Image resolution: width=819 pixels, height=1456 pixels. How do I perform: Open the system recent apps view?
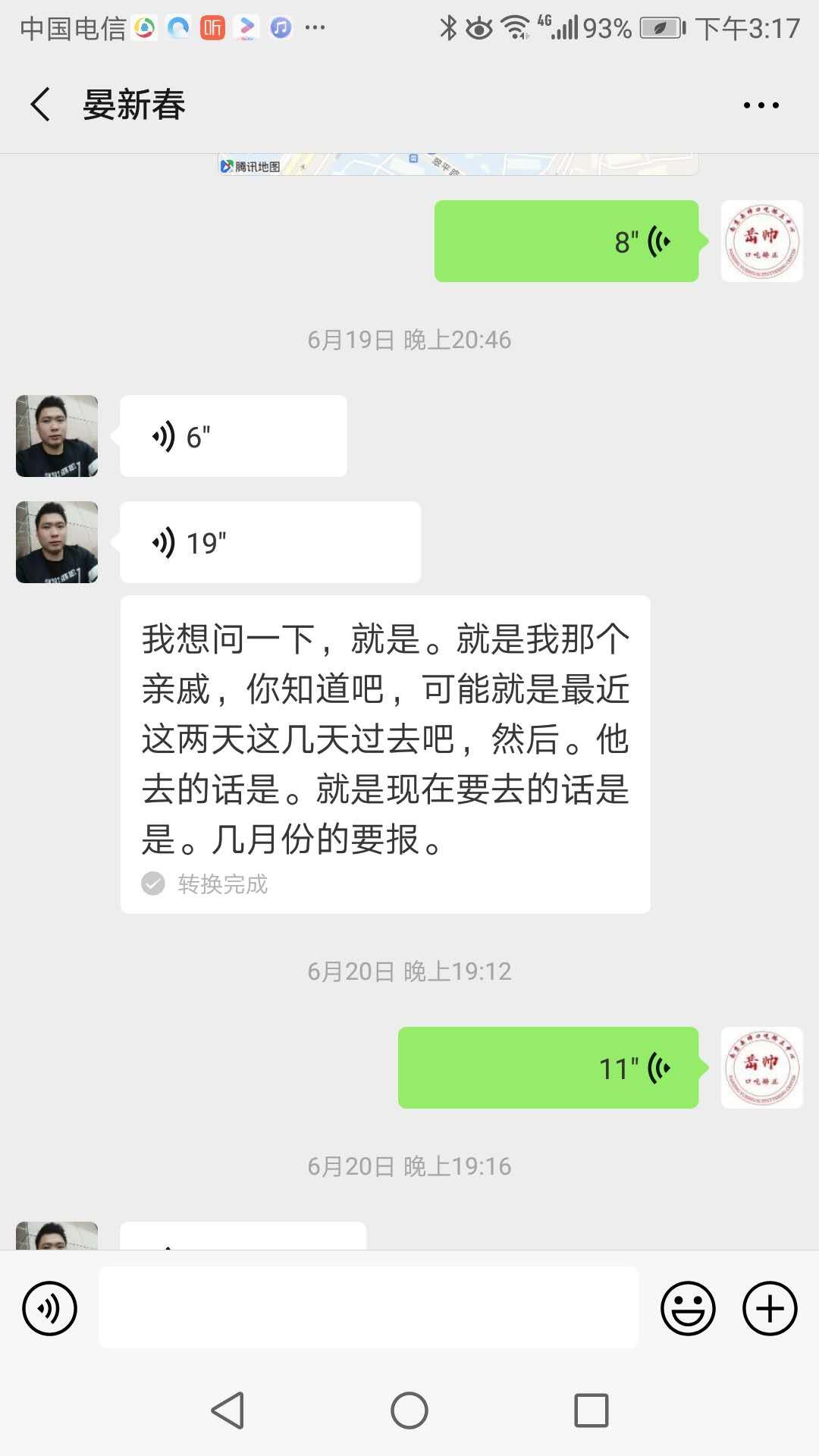coord(591,1410)
